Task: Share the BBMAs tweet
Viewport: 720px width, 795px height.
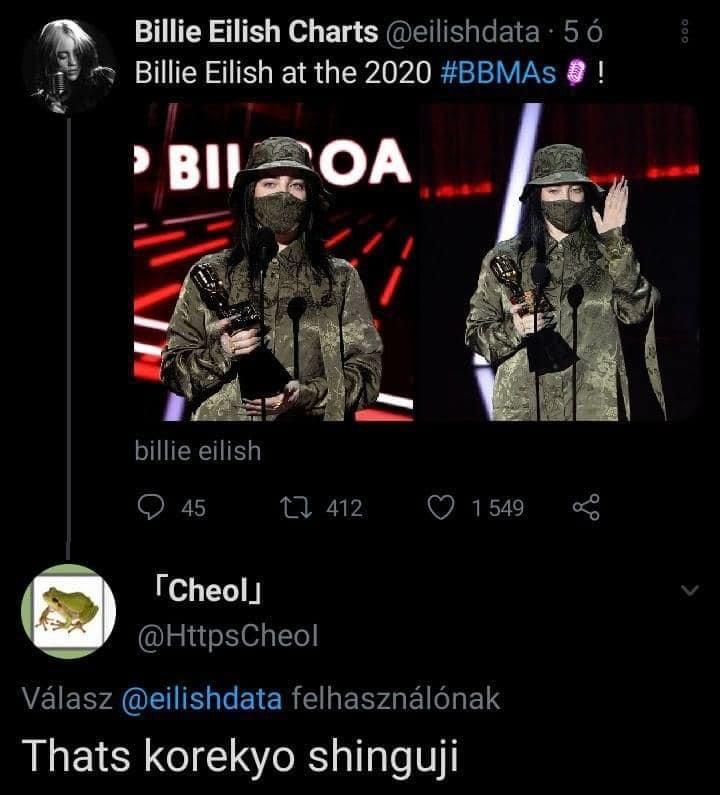Action: (586, 508)
